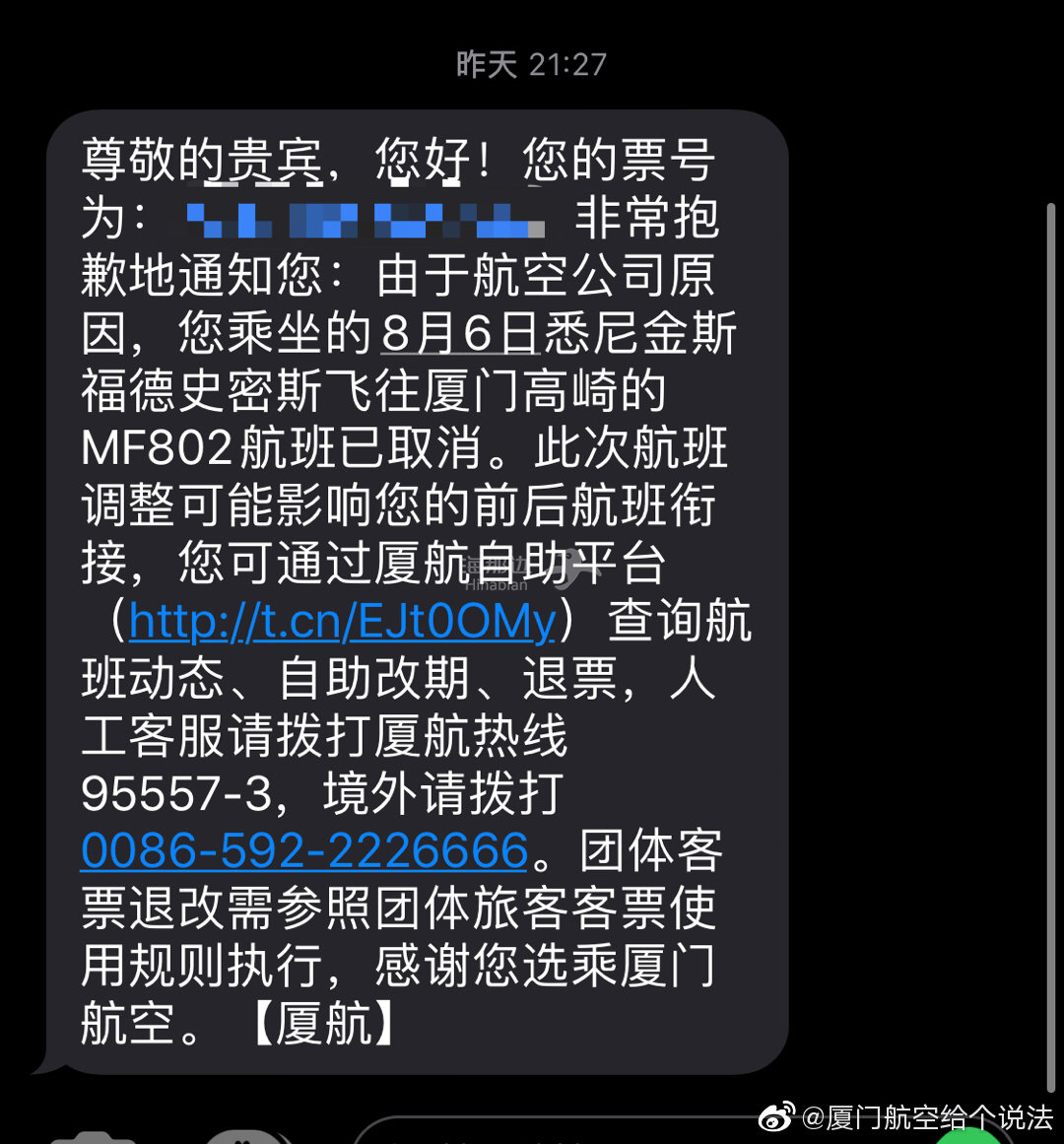Open the t.cn/EJt0OMy self-service link
This screenshot has height=1144, width=1064.
pyautogui.click(x=342, y=622)
